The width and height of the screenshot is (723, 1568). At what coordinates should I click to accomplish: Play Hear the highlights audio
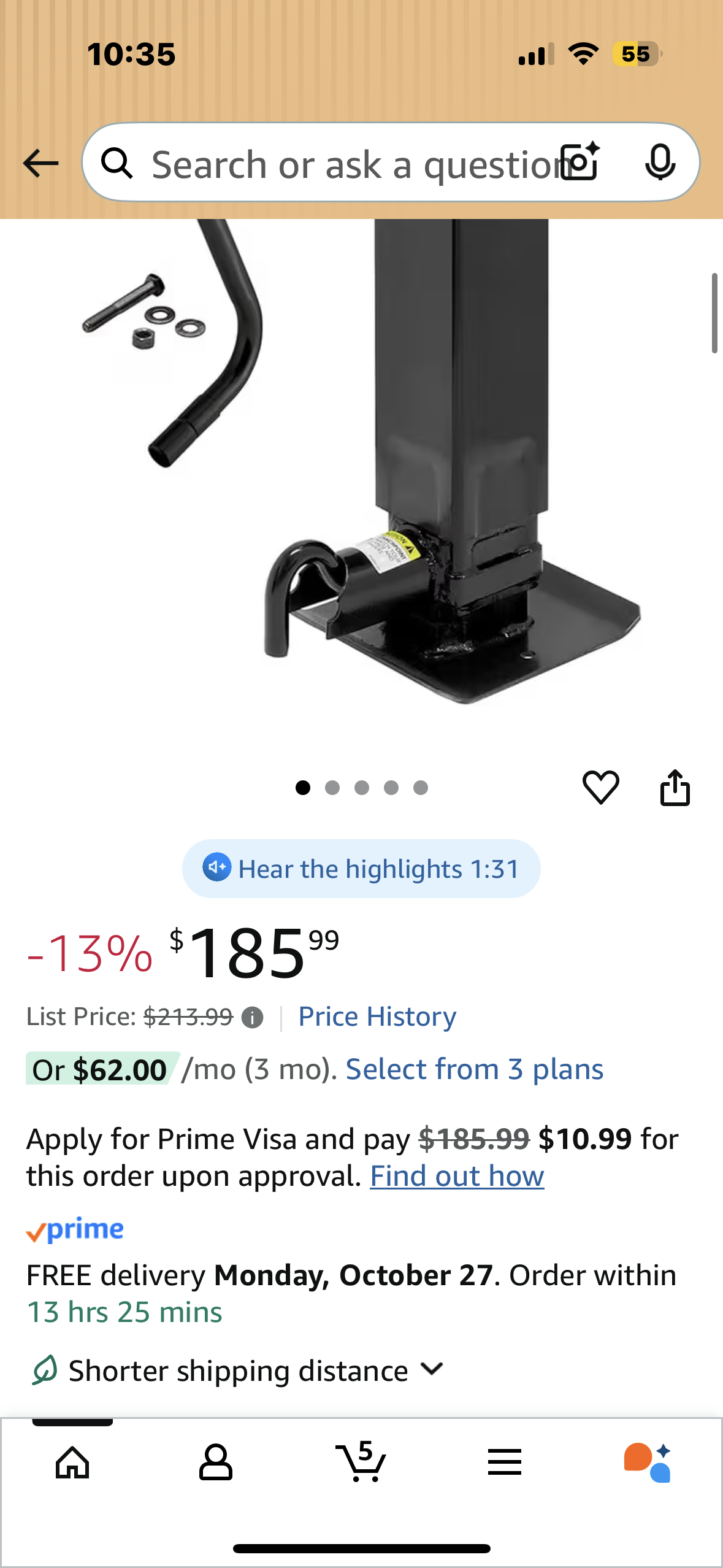[361, 869]
